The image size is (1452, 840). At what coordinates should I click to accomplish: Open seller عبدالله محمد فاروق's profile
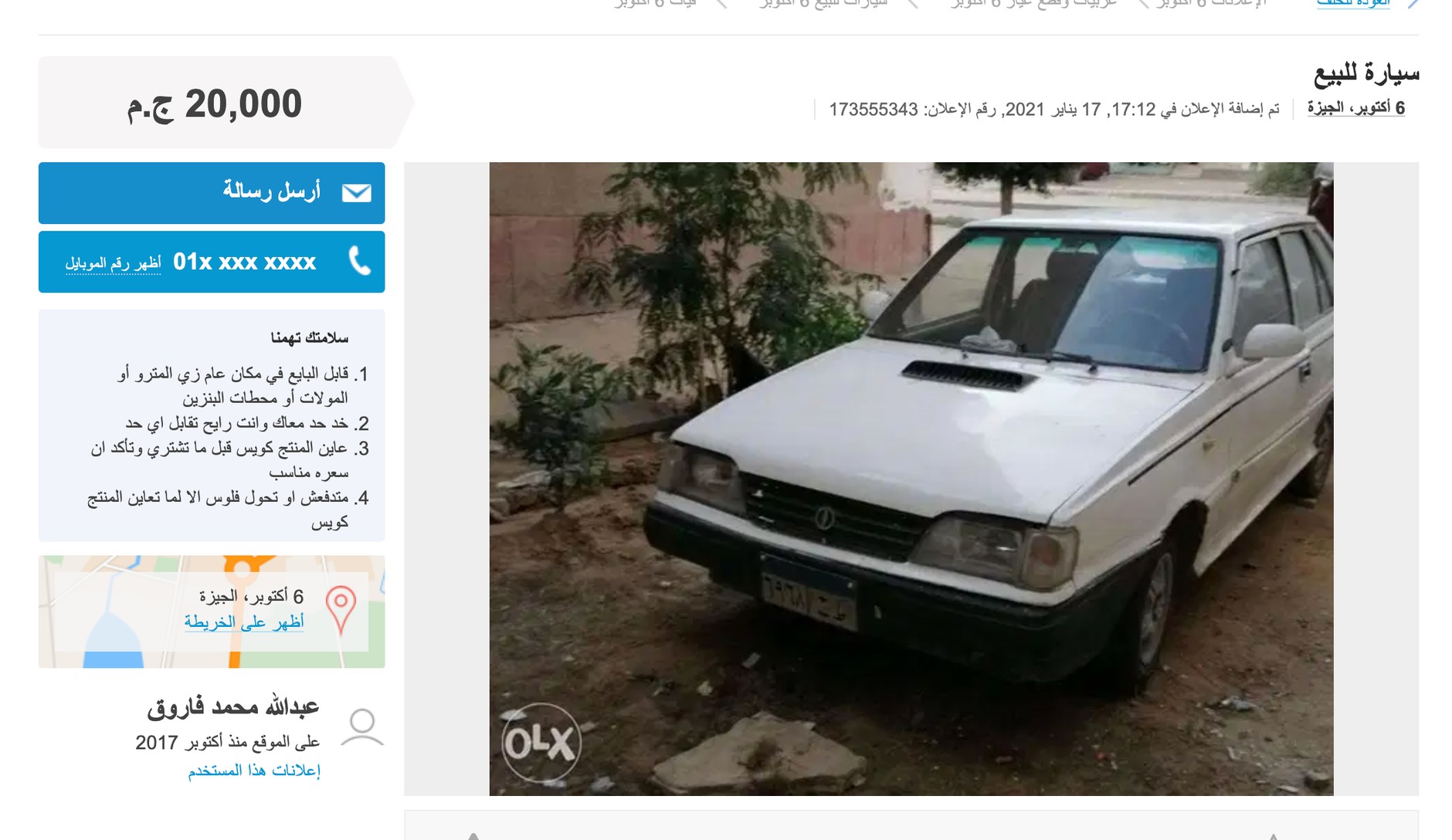pos(232,706)
